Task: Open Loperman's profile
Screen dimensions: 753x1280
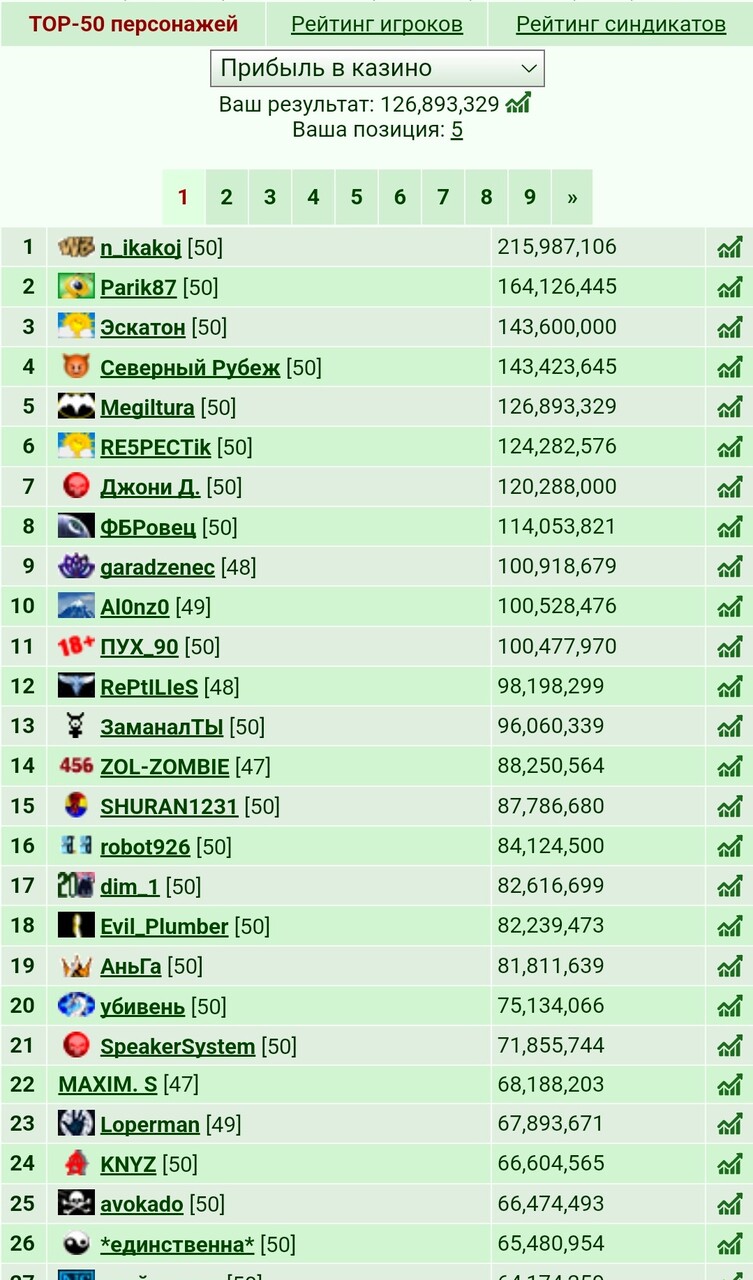Action: click(150, 1125)
